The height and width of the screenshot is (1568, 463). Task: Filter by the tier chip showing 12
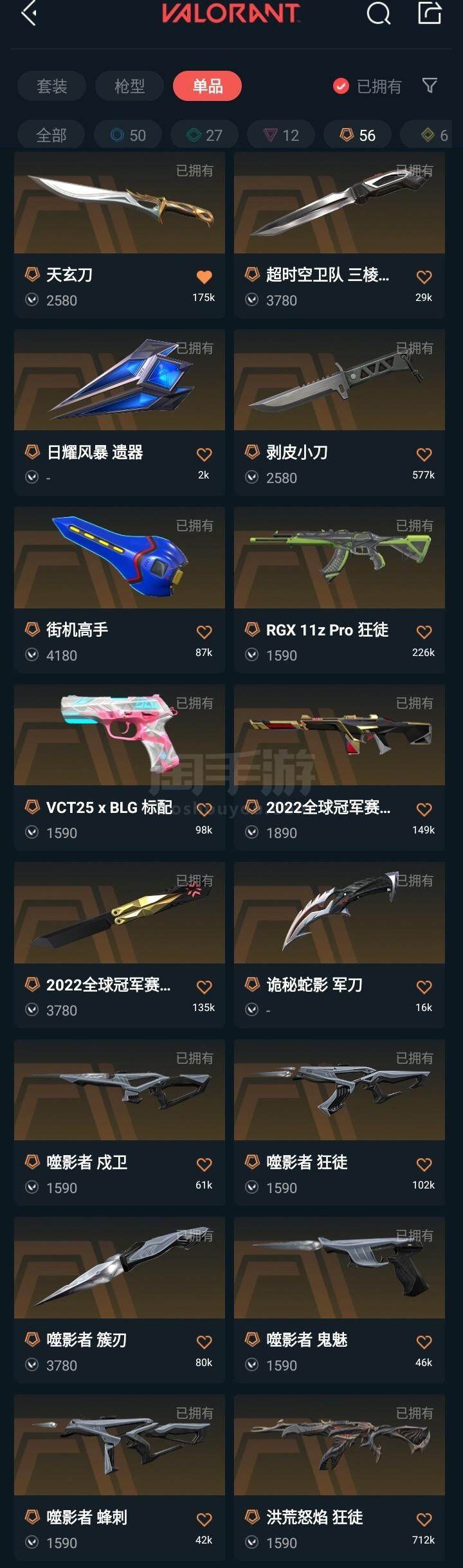(x=281, y=135)
